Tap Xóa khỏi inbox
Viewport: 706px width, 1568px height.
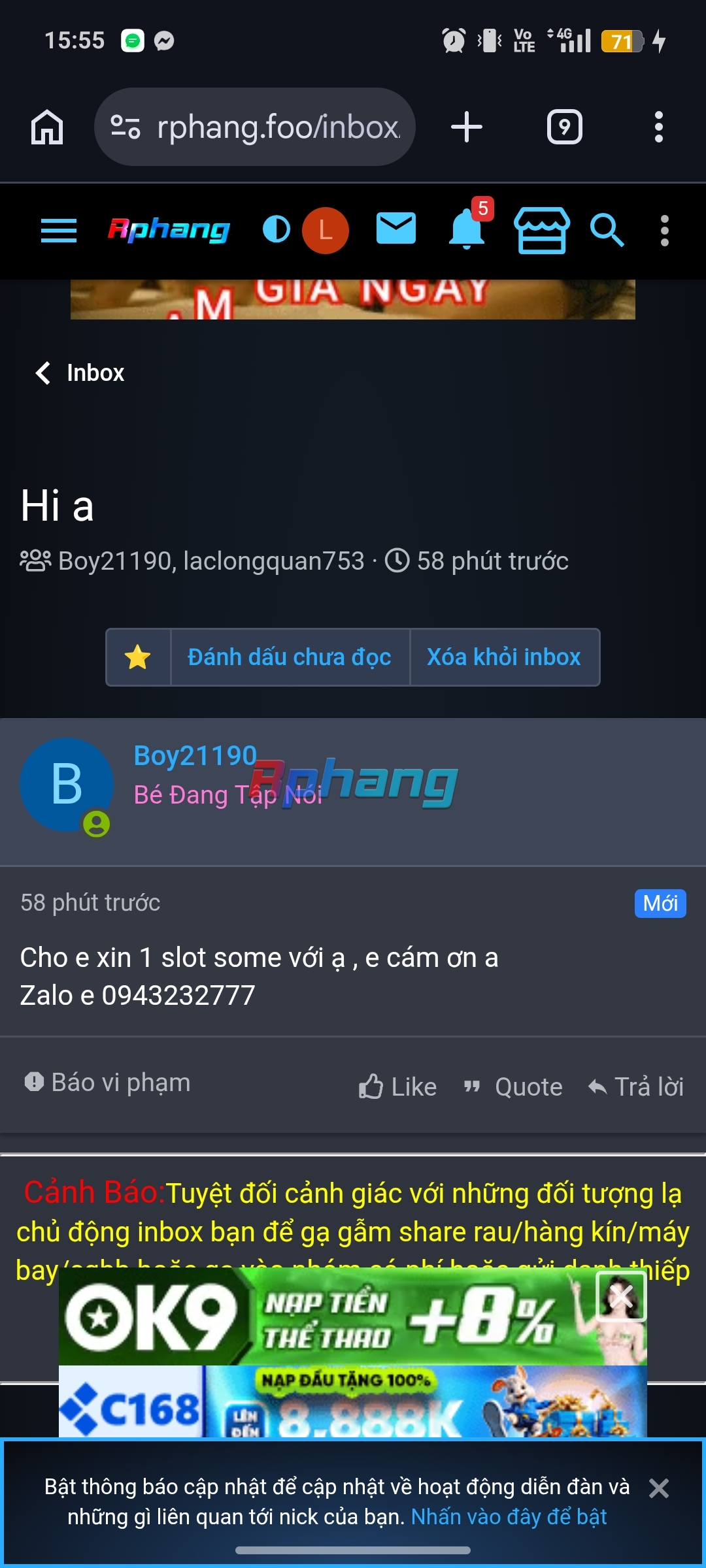504,657
